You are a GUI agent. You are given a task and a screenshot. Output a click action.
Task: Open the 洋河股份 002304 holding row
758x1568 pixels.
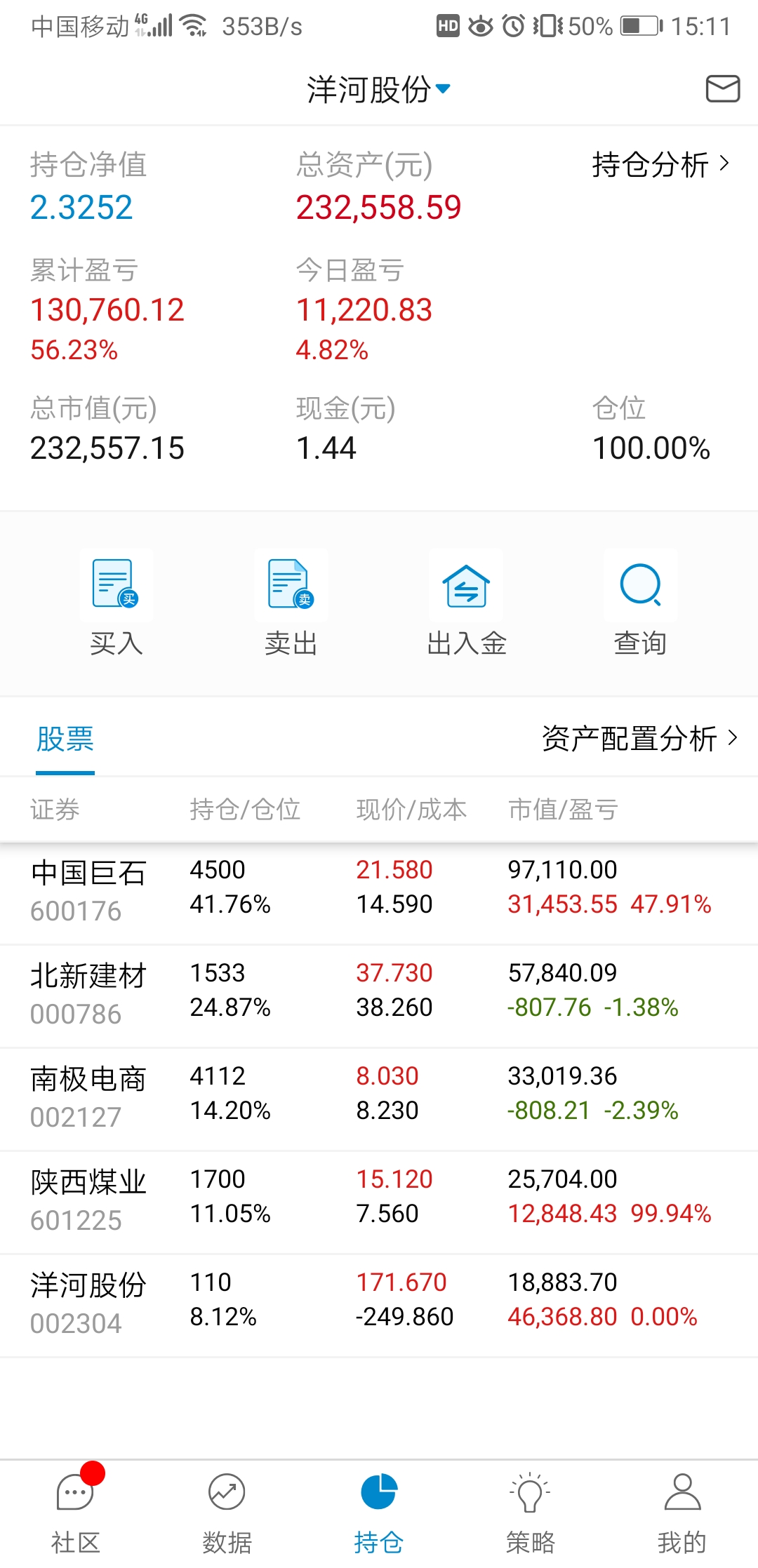[x=379, y=1303]
